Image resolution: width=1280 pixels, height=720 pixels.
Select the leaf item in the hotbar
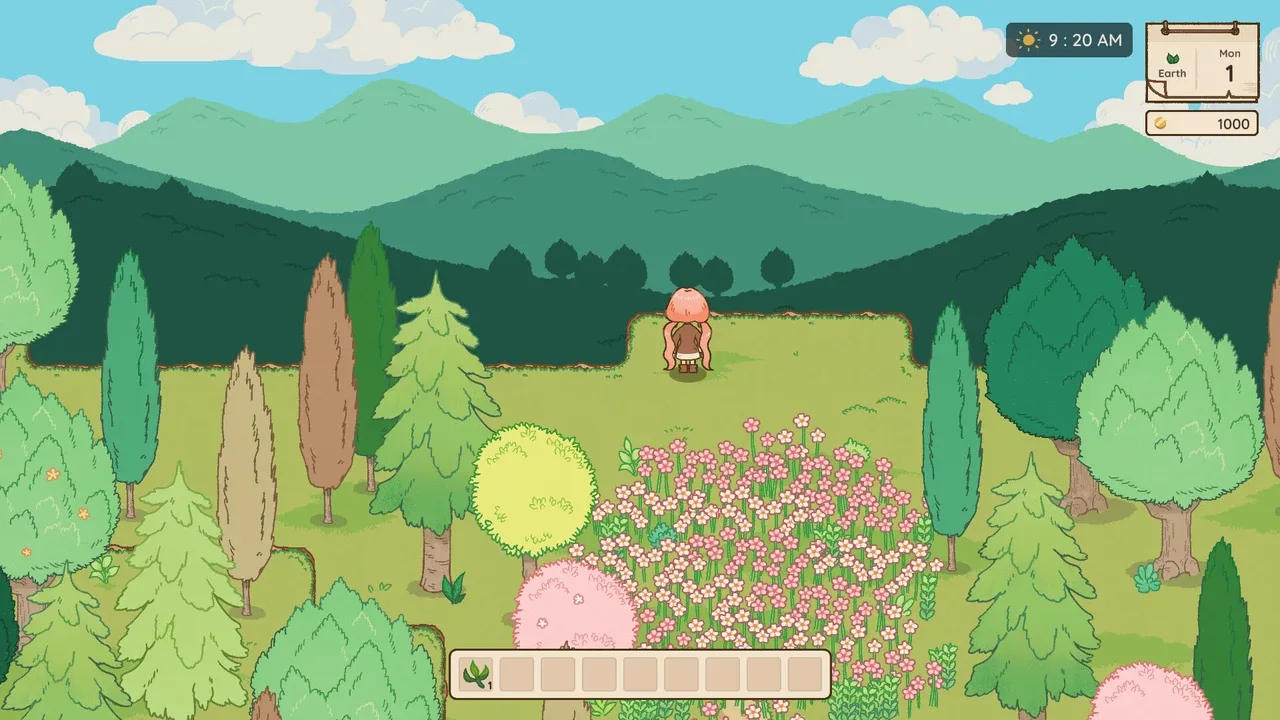(477, 674)
